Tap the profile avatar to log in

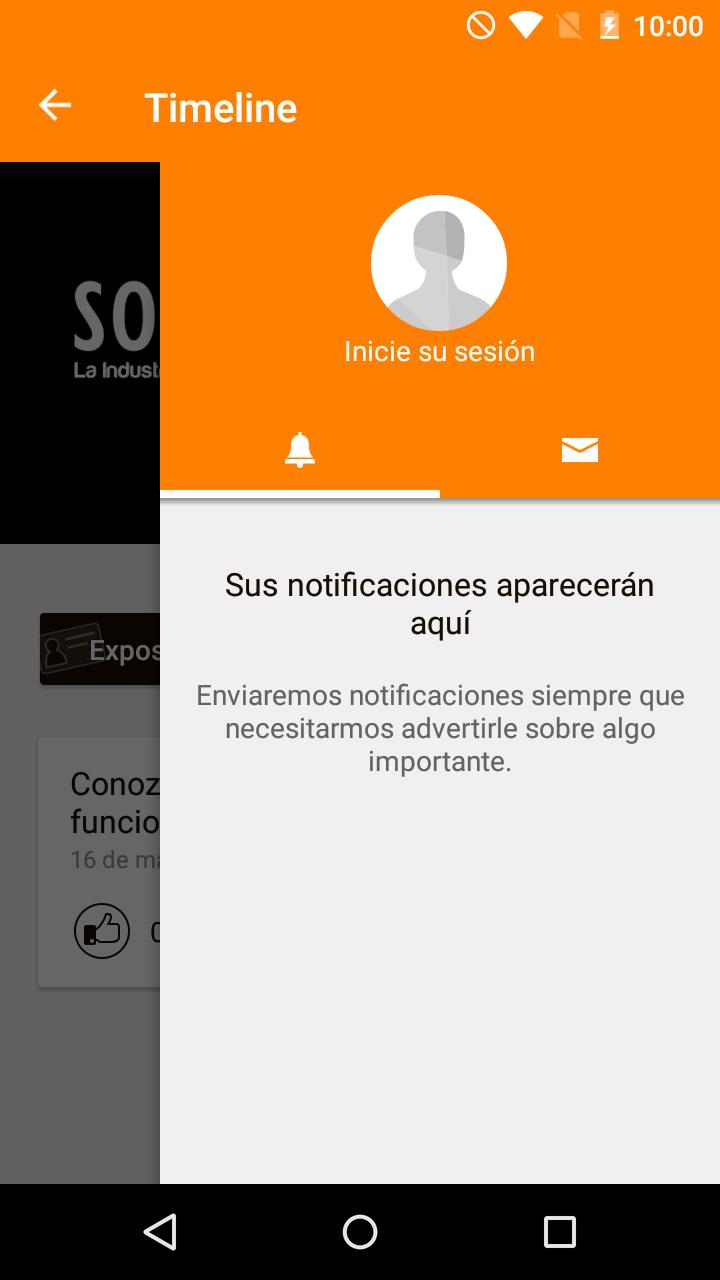439,263
